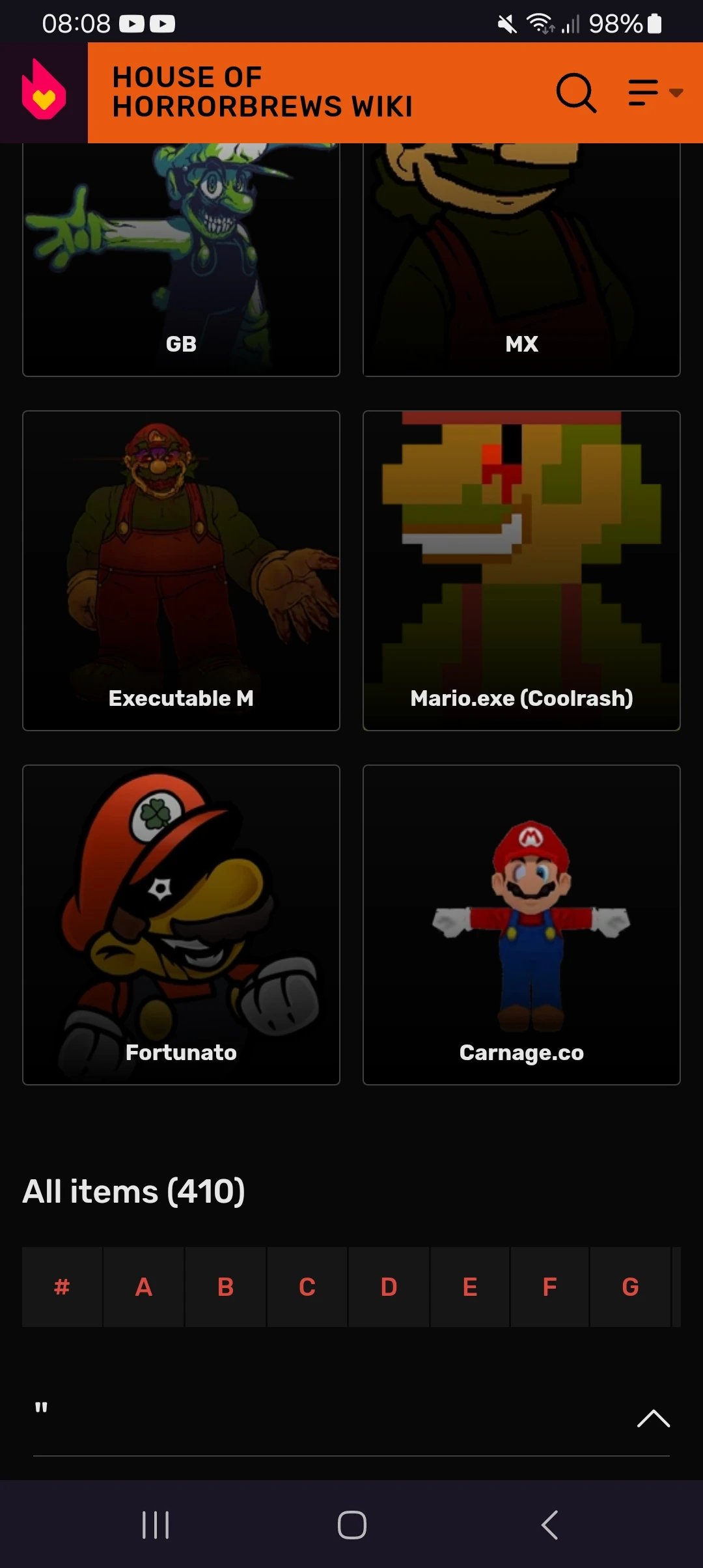Go to the Fandom home logo

click(44, 92)
